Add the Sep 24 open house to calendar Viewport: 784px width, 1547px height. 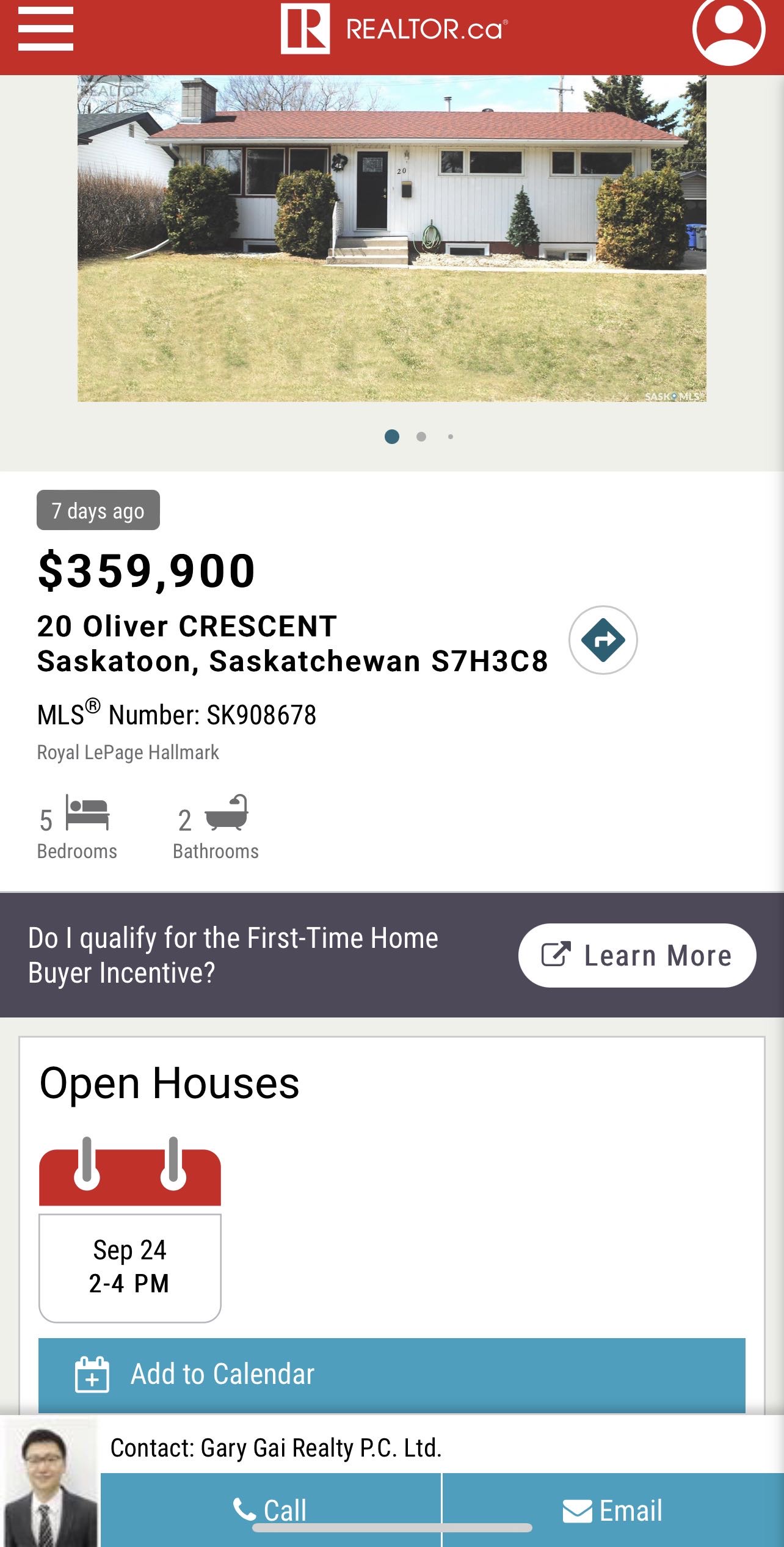coord(391,1374)
